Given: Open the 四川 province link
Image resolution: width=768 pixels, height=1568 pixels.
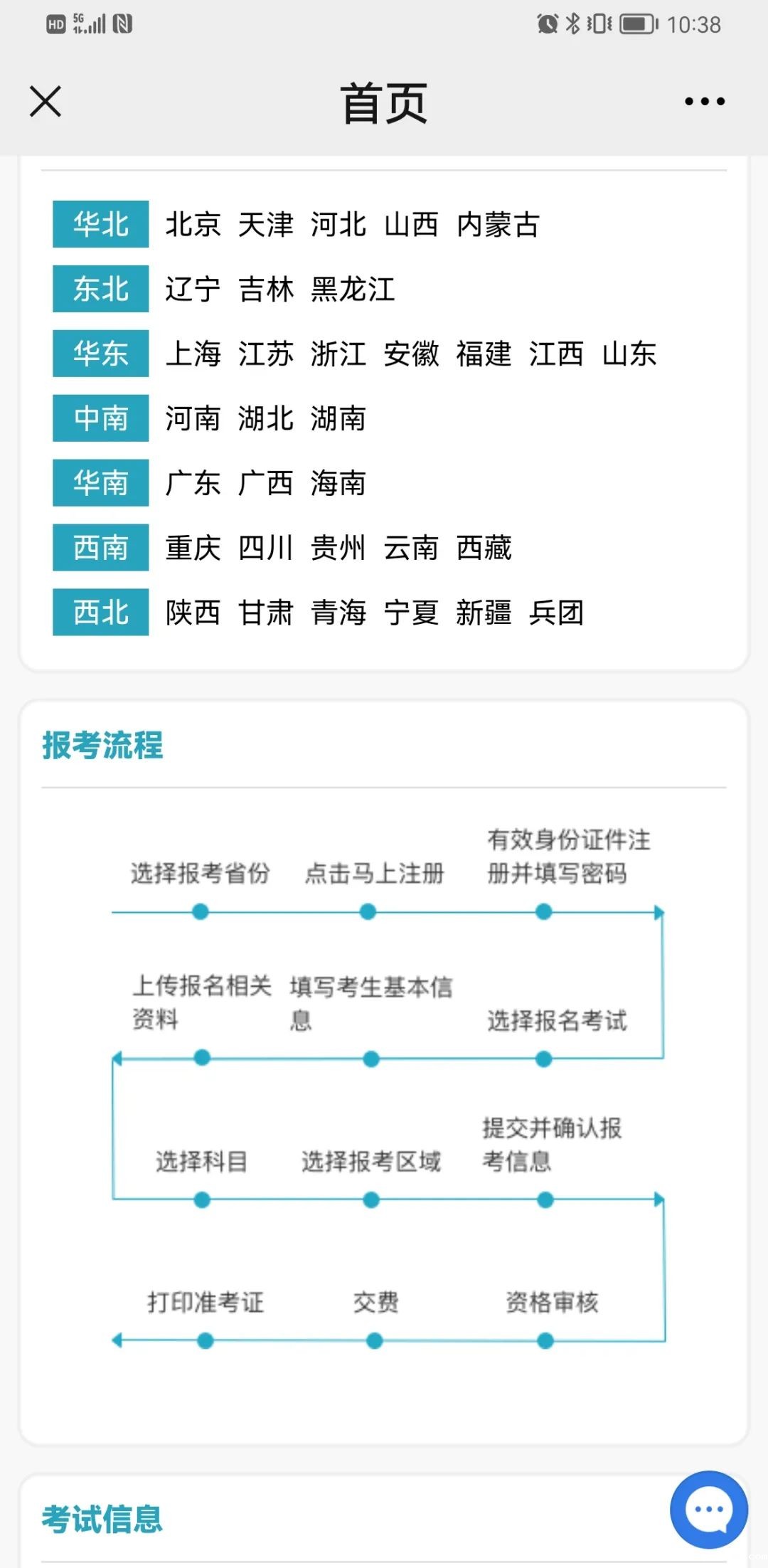Looking at the screenshot, I should tap(265, 549).
